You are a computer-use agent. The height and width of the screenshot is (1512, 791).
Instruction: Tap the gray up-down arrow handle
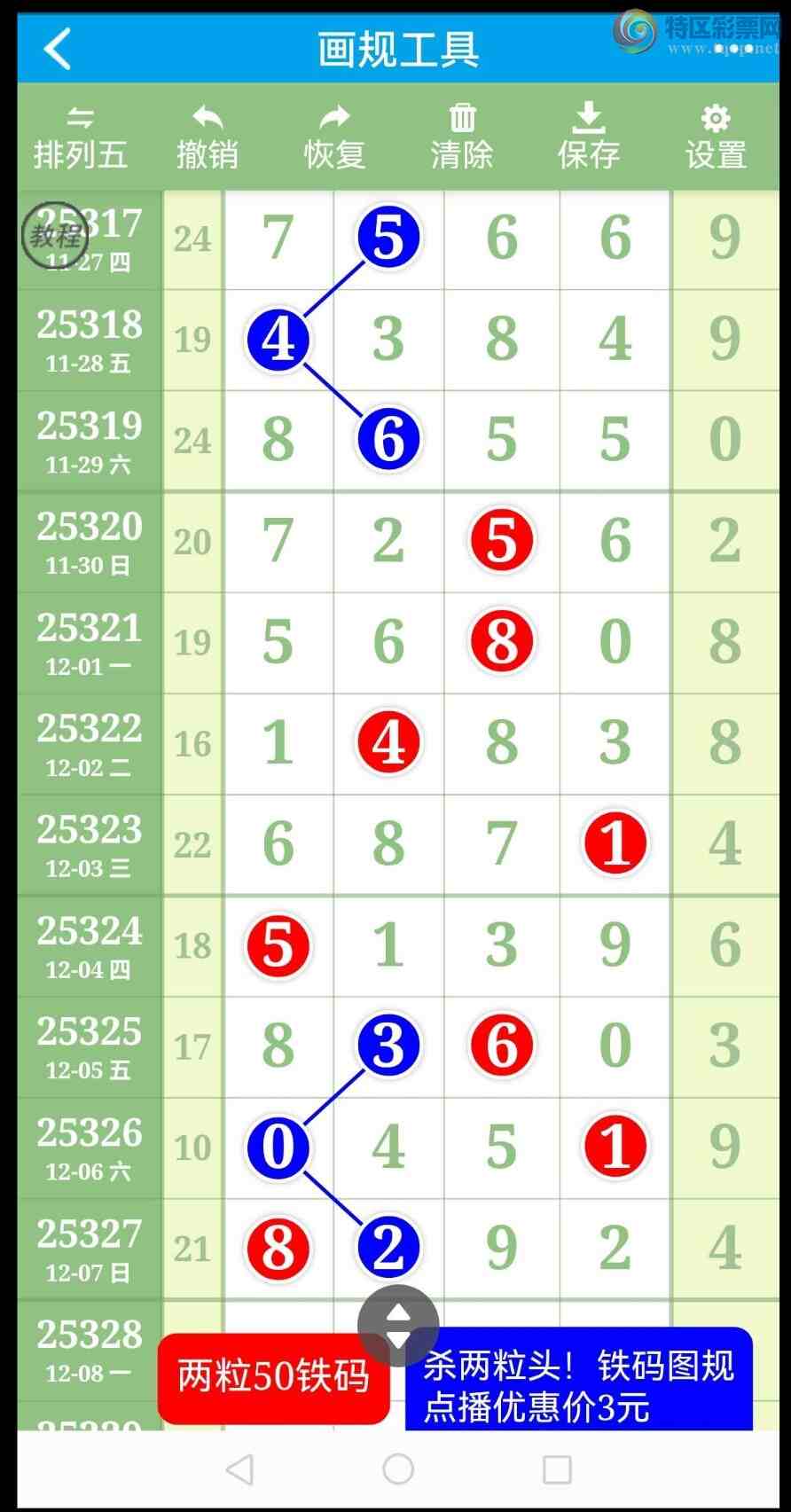[x=398, y=1325]
